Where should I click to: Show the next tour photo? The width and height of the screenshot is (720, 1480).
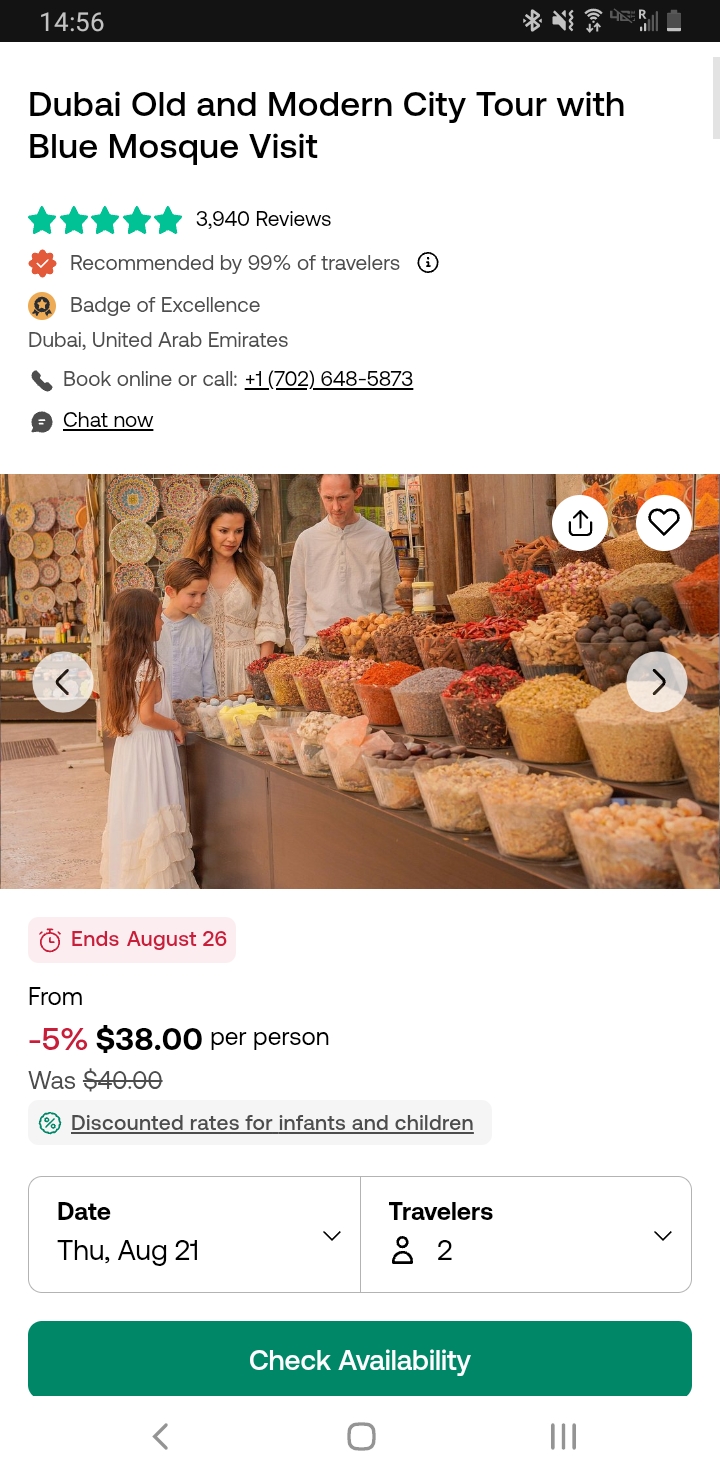point(657,682)
